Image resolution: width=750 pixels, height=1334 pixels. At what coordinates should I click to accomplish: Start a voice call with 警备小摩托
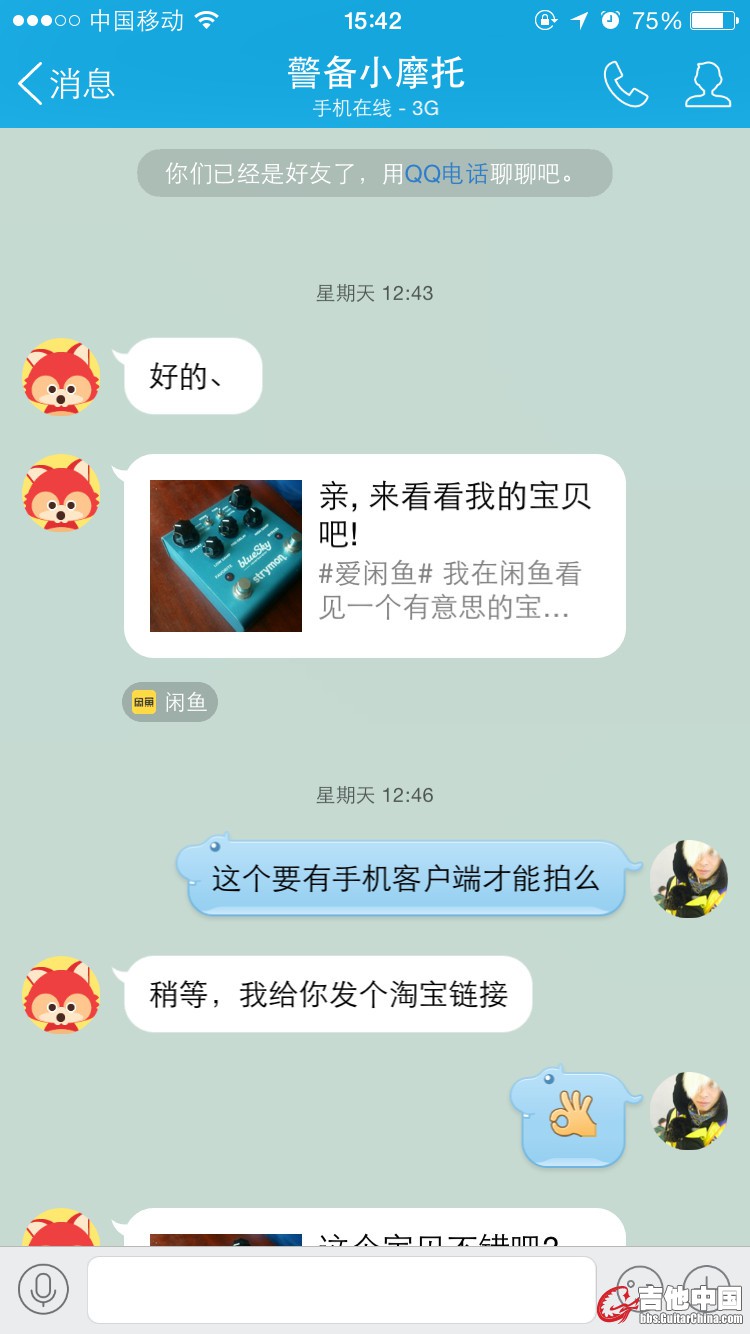[x=625, y=84]
